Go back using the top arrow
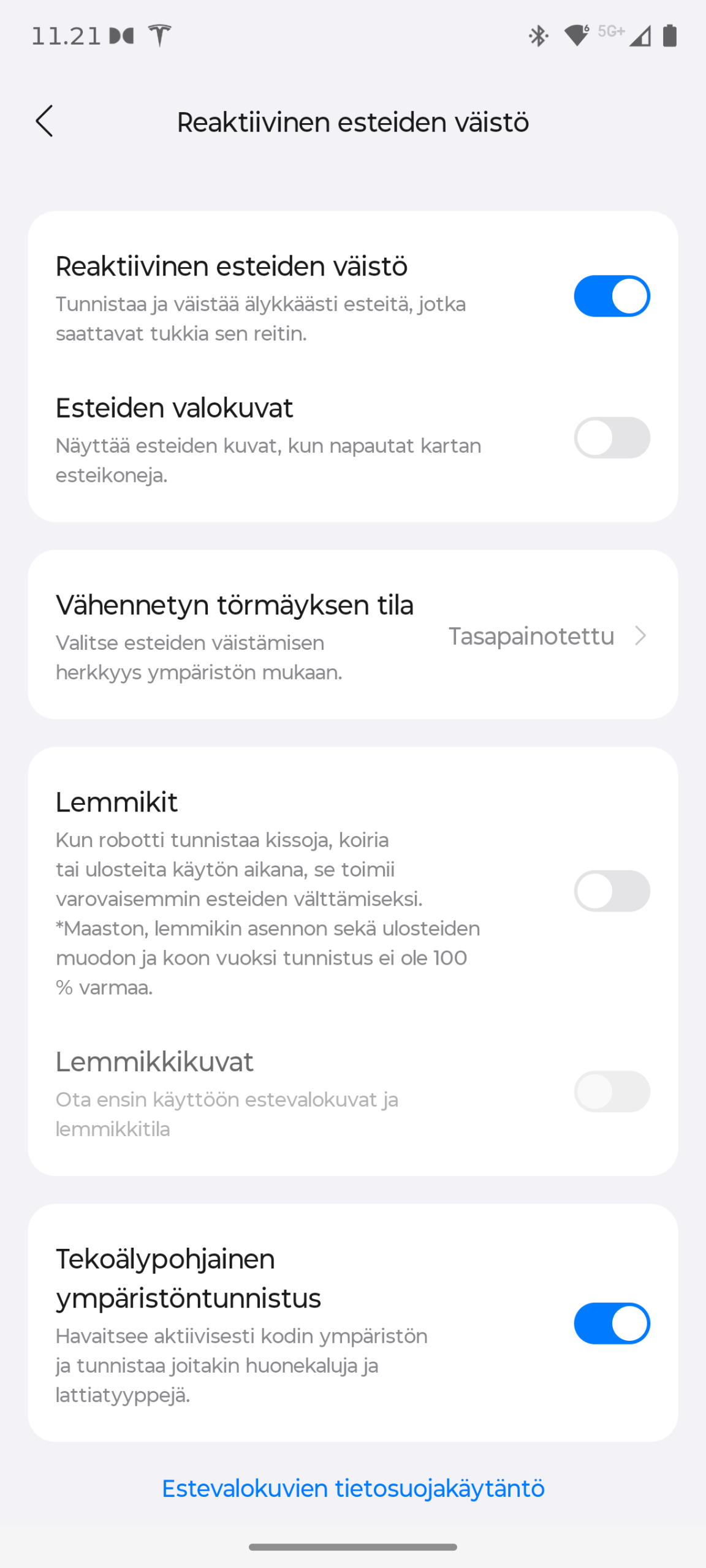The width and height of the screenshot is (706, 1568). coord(45,121)
